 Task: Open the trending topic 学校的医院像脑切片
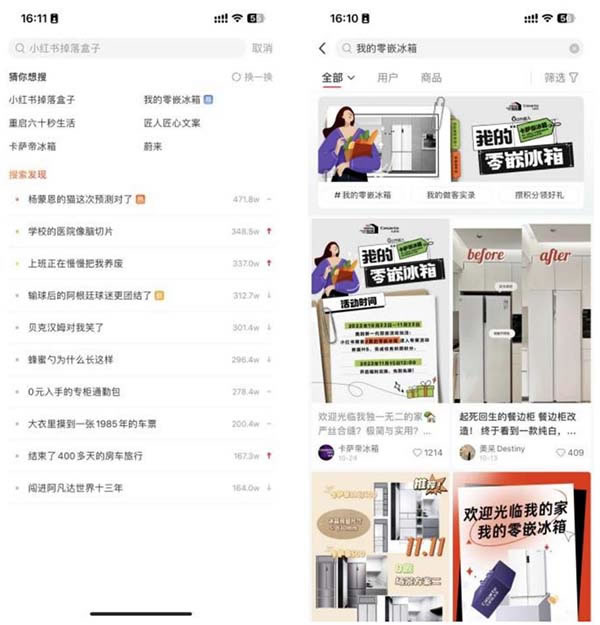70,232
